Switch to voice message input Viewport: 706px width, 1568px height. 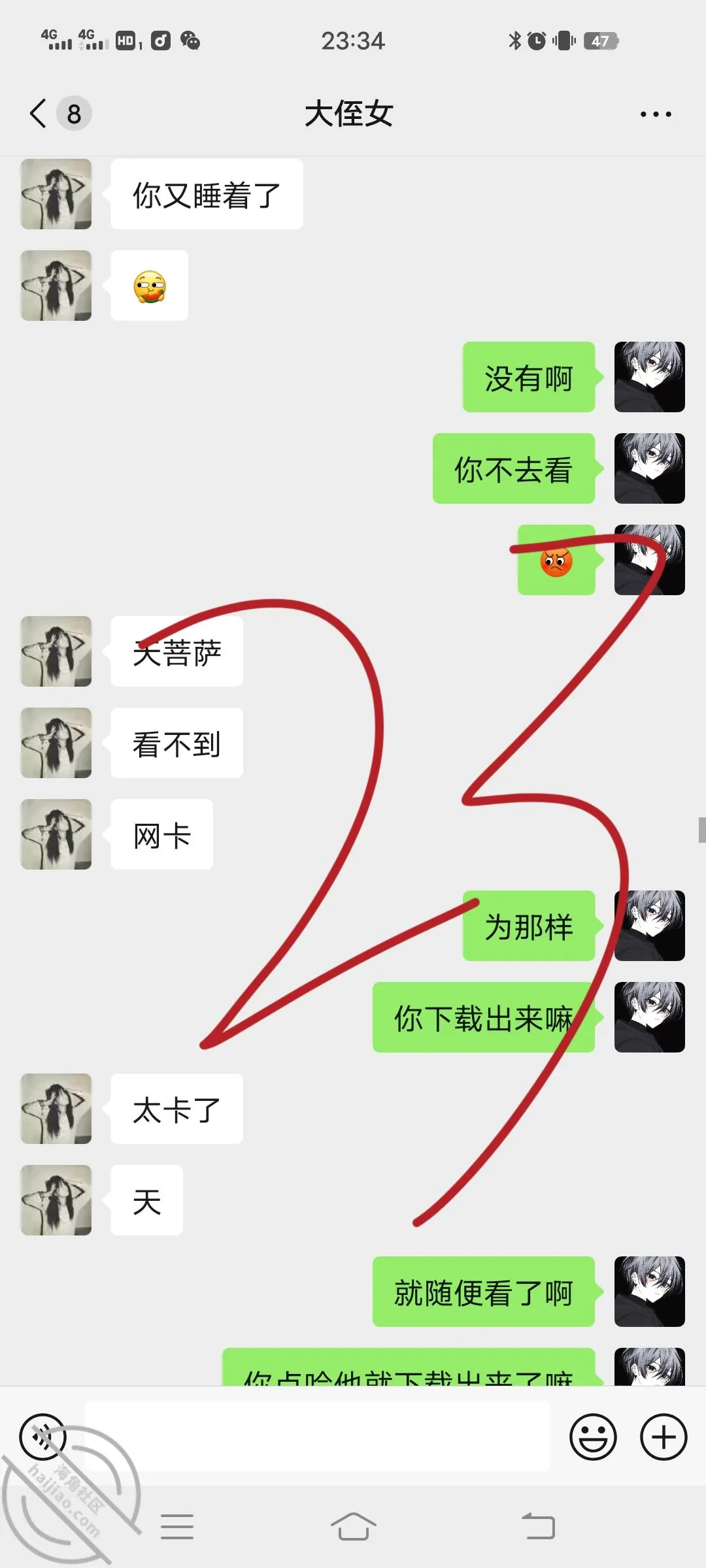[x=43, y=1437]
